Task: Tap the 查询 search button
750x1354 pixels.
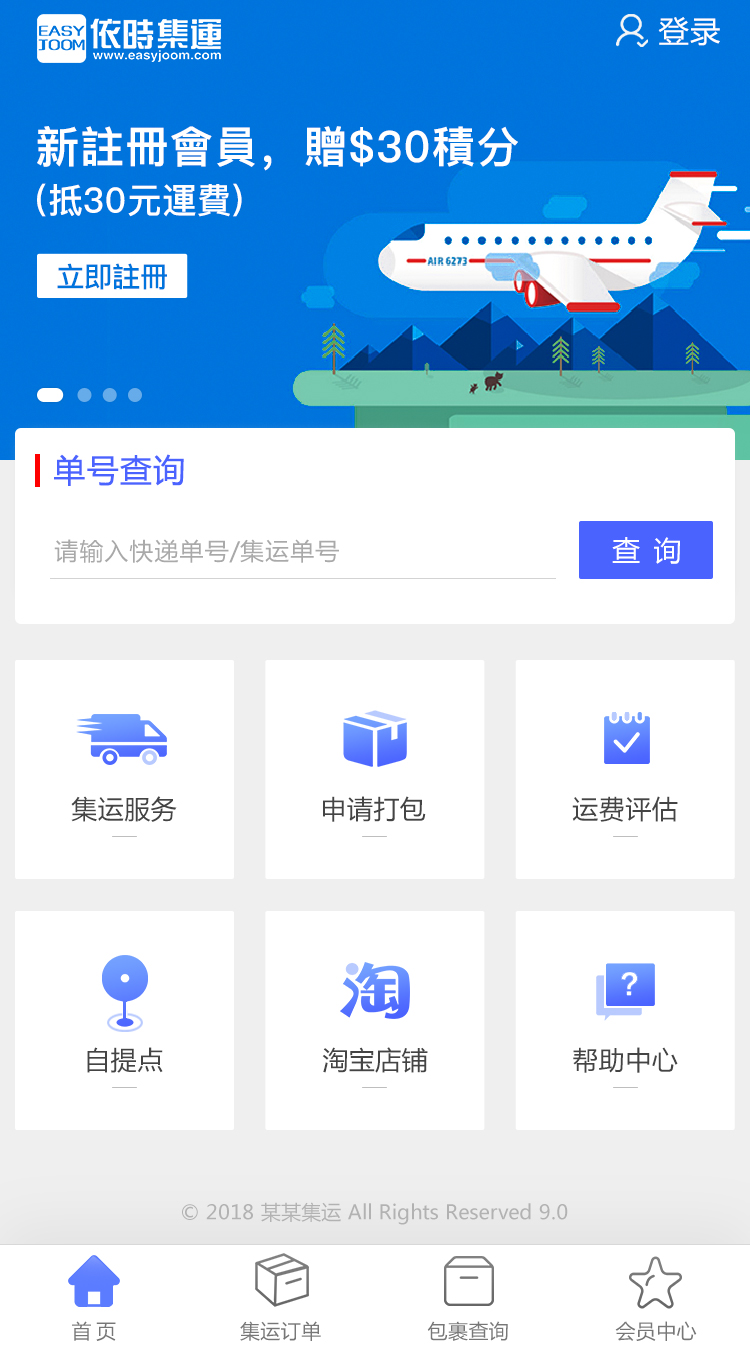Action: 645,550
